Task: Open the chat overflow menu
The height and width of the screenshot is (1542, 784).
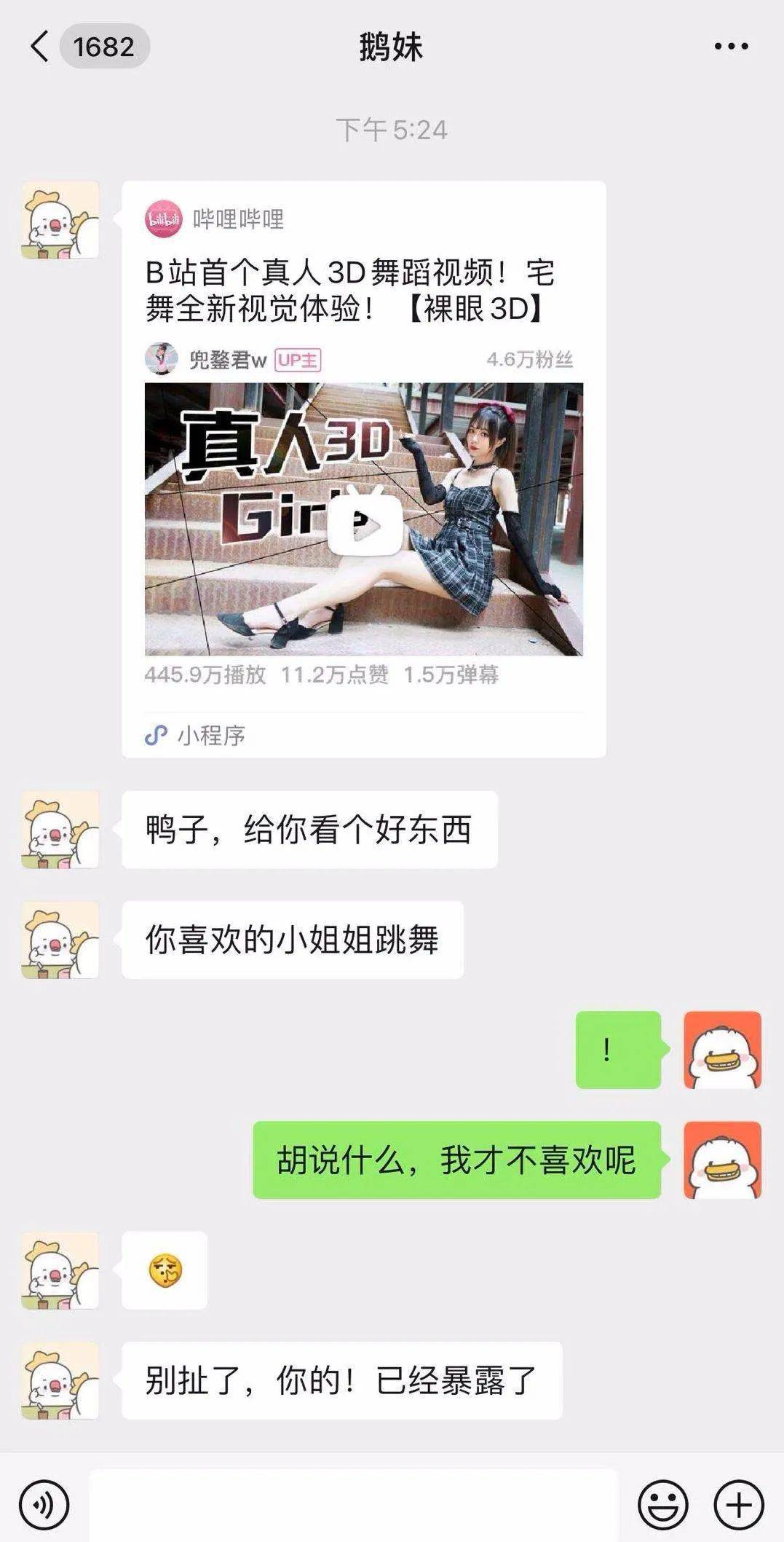Action: [x=731, y=47]
